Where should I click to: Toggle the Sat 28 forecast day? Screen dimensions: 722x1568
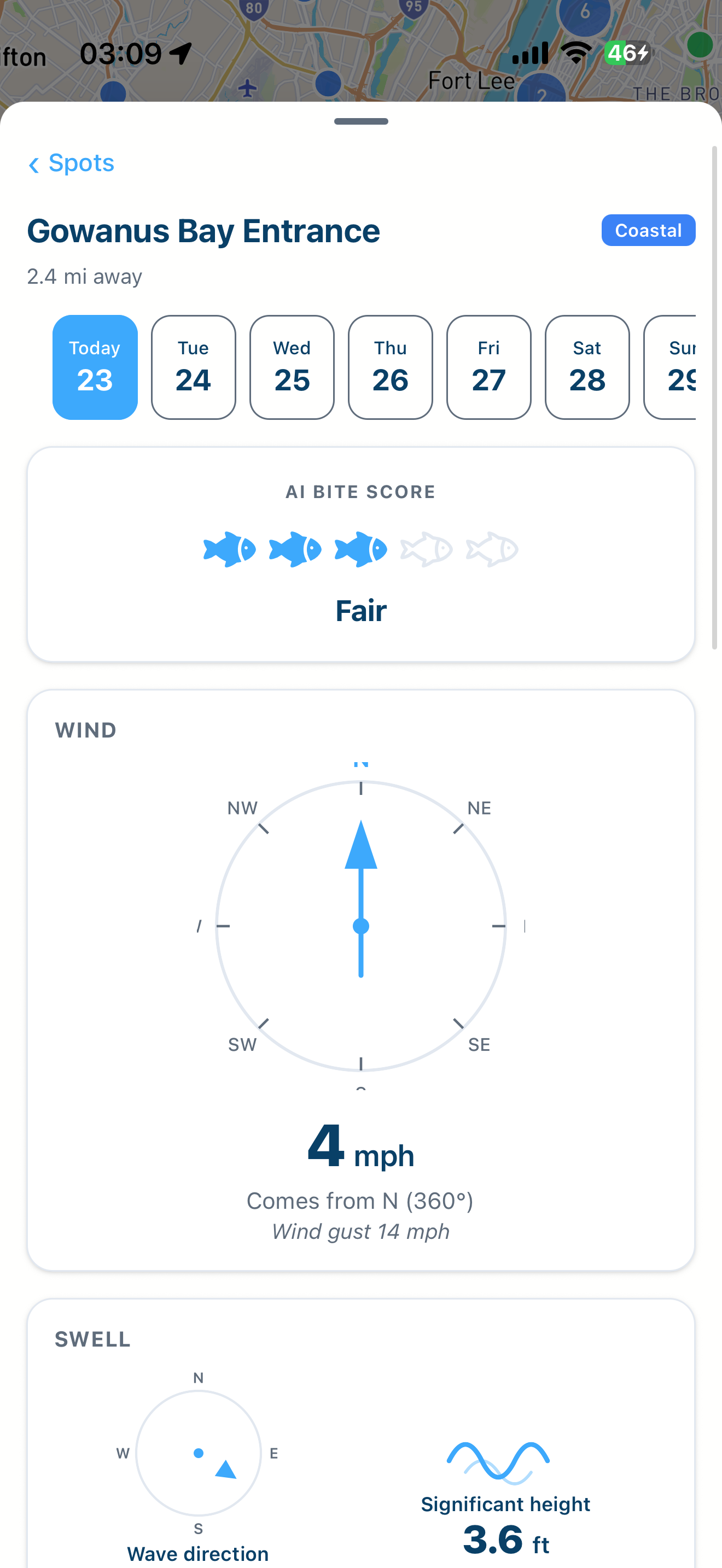(x=587, y=366)
